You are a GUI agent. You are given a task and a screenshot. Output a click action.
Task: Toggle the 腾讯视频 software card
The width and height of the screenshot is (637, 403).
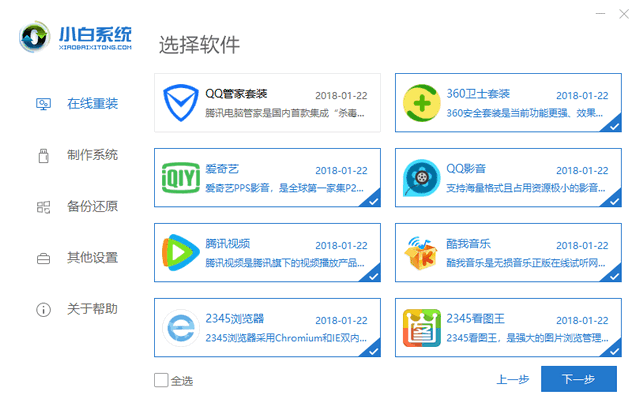268,253
